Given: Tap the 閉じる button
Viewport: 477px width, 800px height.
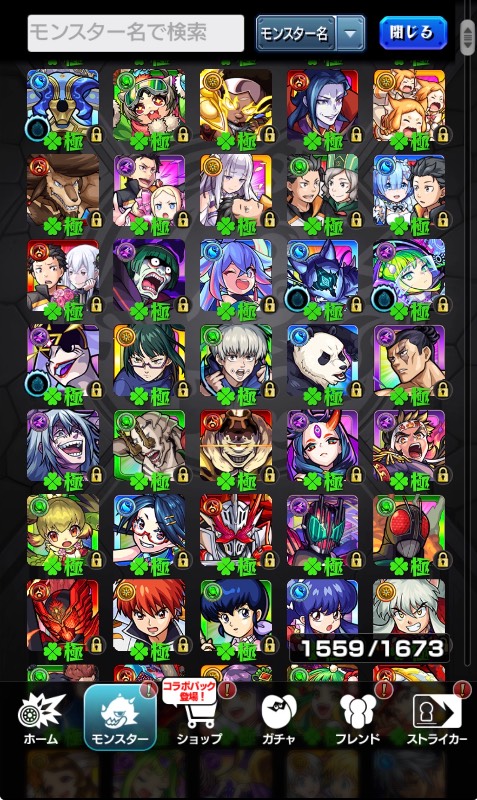Looking at the screenshot, I should pyautogui.click(x=413, y=33).
